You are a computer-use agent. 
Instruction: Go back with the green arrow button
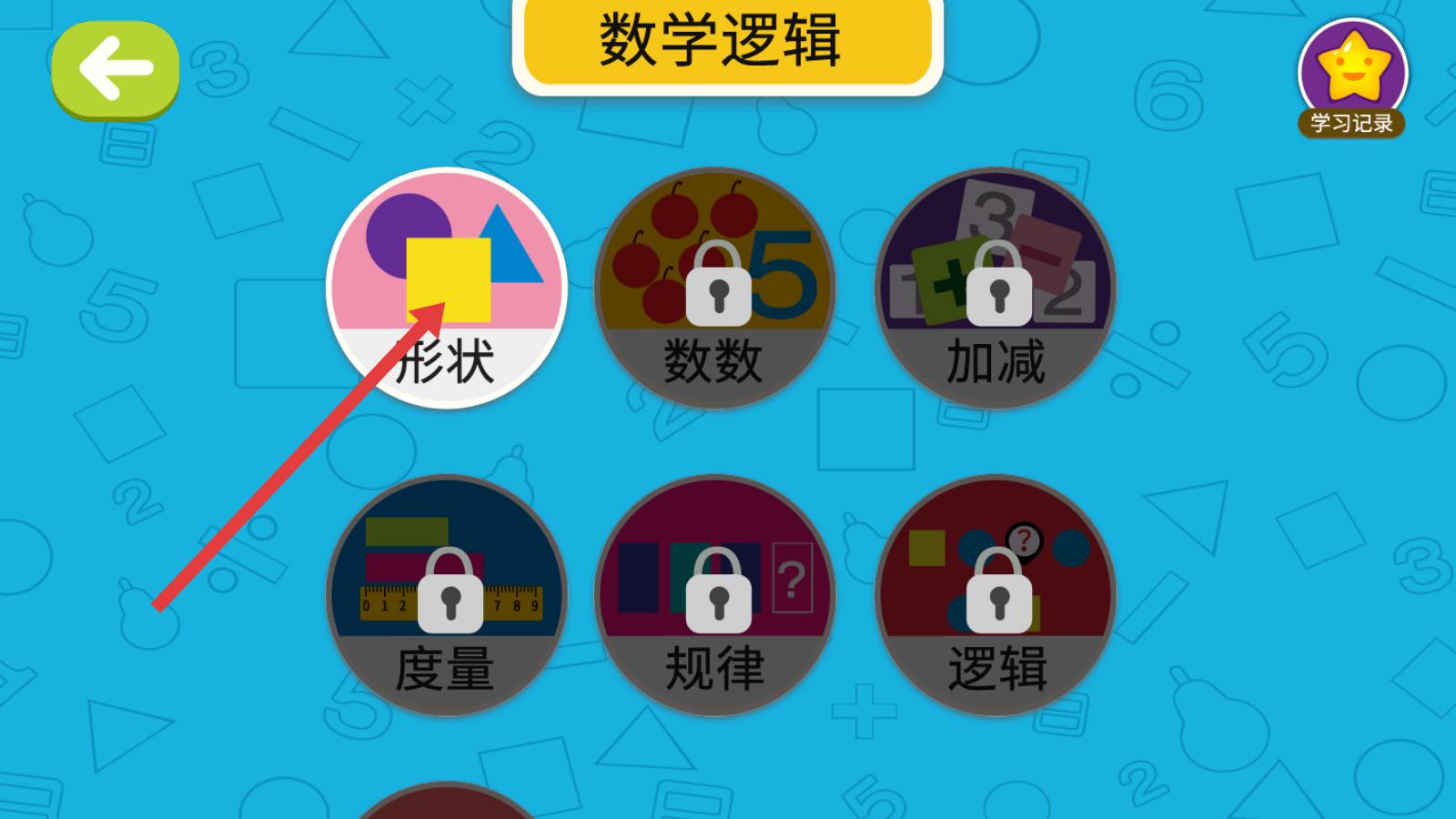pyautogui.click(x=115, y=69)
